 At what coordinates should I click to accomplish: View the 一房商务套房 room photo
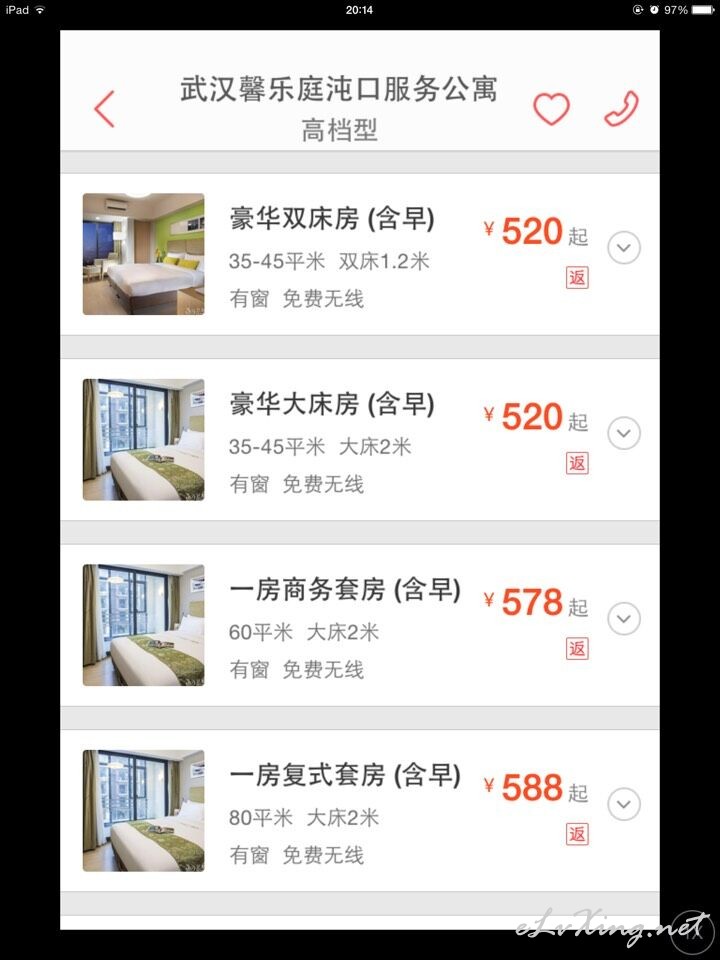pyautogui.click(x=143, y=625)
